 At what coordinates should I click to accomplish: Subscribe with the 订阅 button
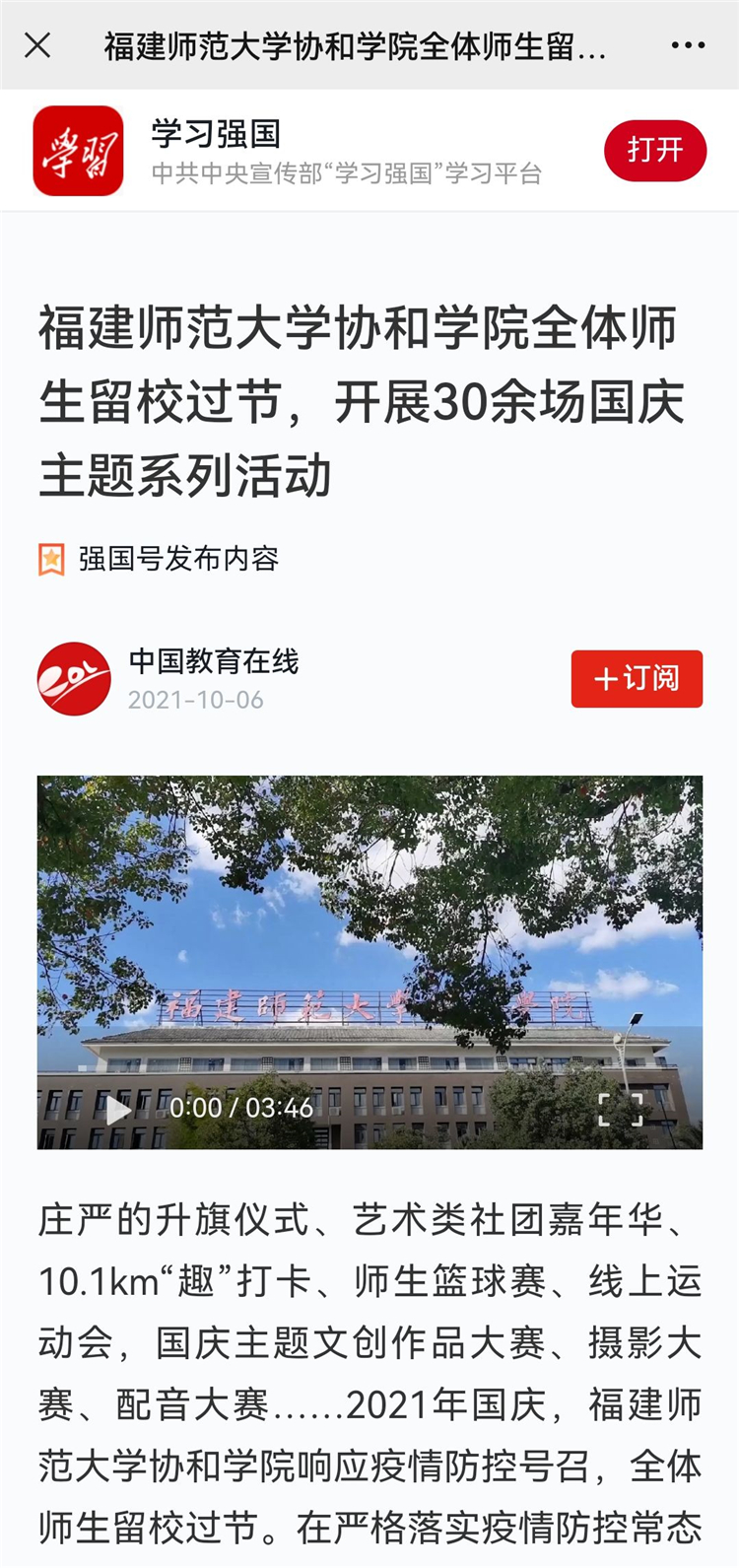[637, 679]
